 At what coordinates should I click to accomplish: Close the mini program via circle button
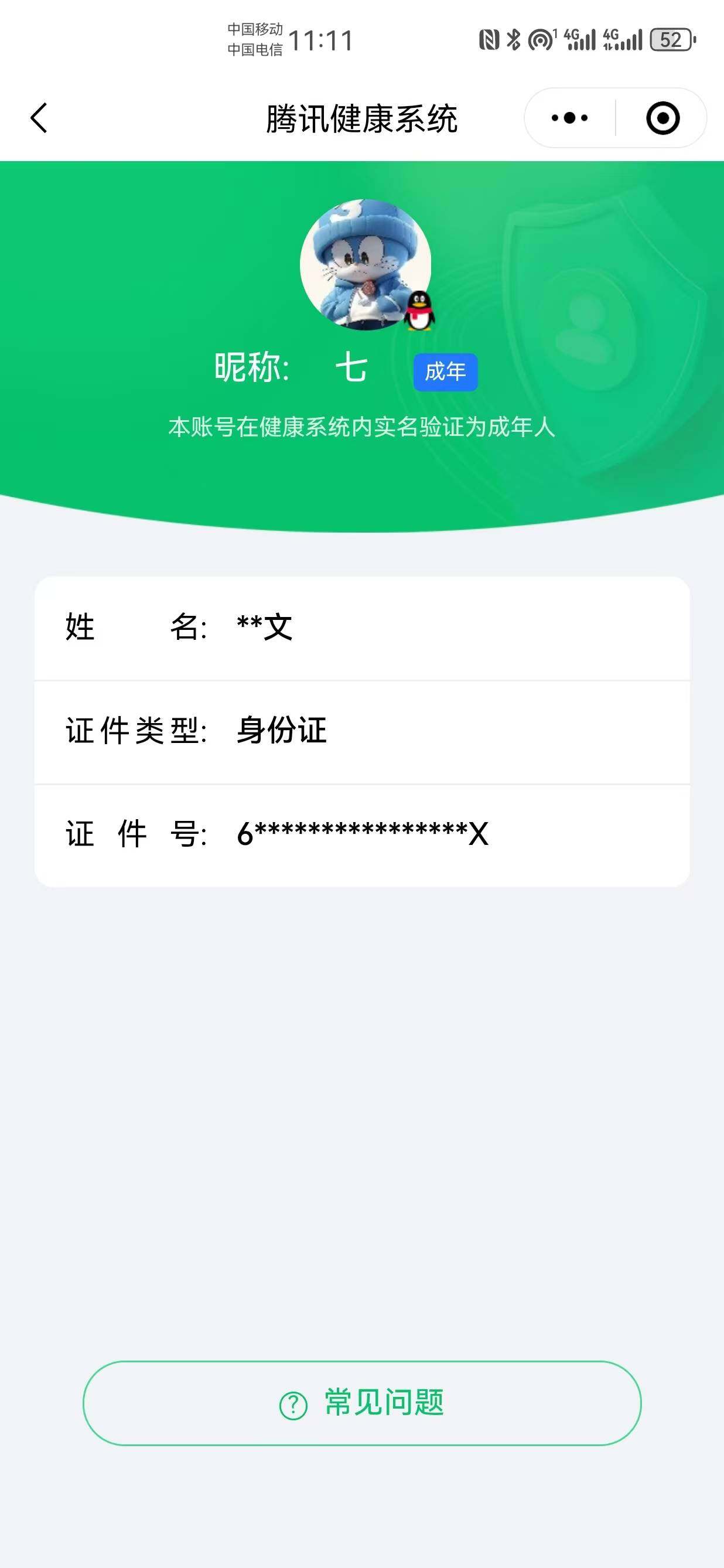662,117
